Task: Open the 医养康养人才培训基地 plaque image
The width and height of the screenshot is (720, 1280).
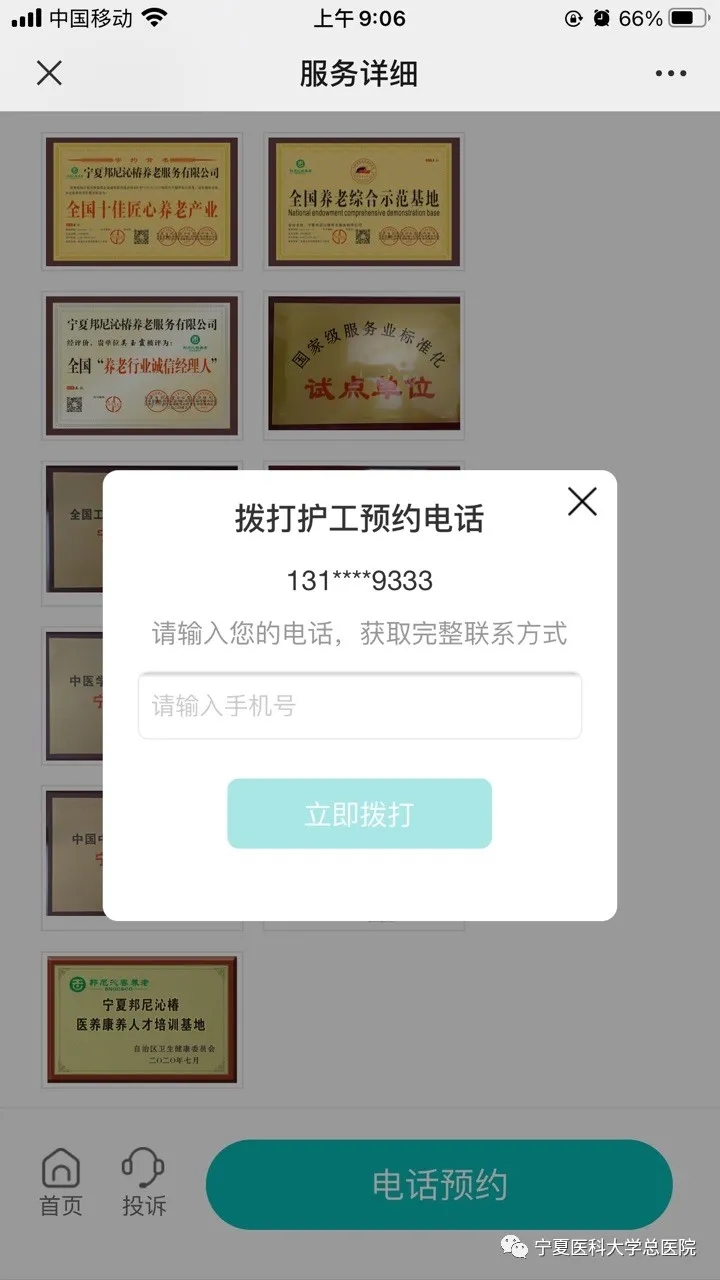Action: point(142,1020)
